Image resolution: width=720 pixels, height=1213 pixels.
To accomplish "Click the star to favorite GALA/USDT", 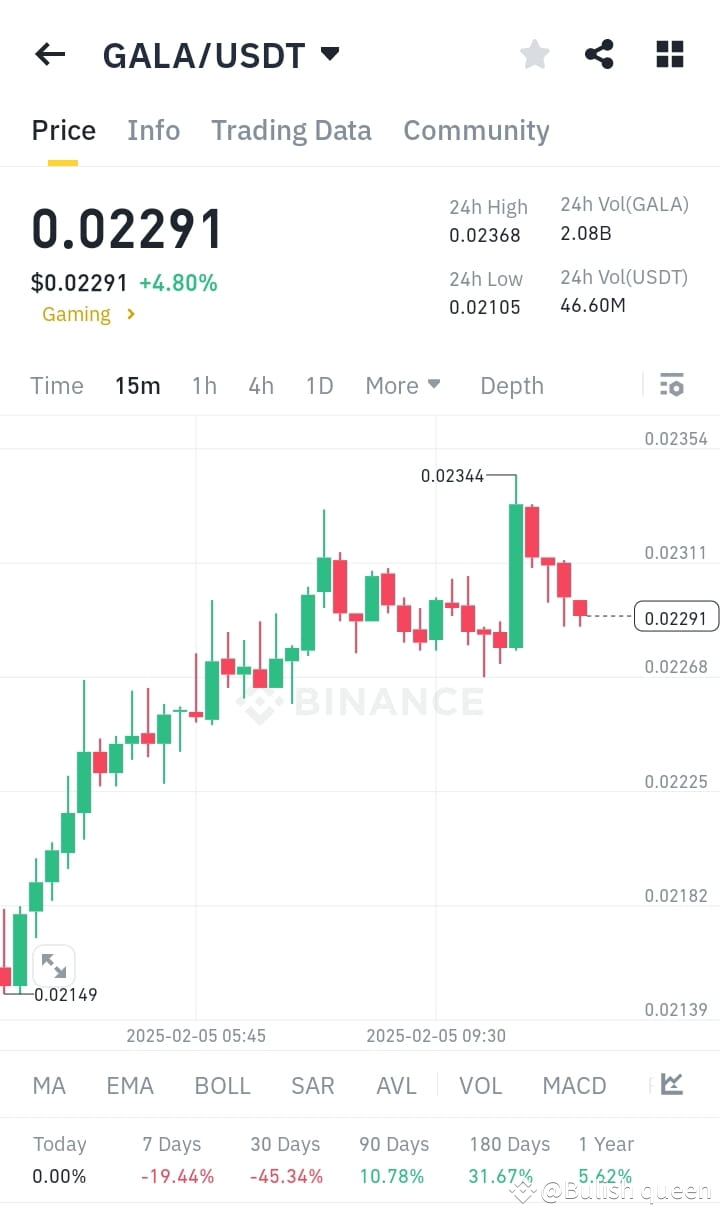I will point(534,54).
